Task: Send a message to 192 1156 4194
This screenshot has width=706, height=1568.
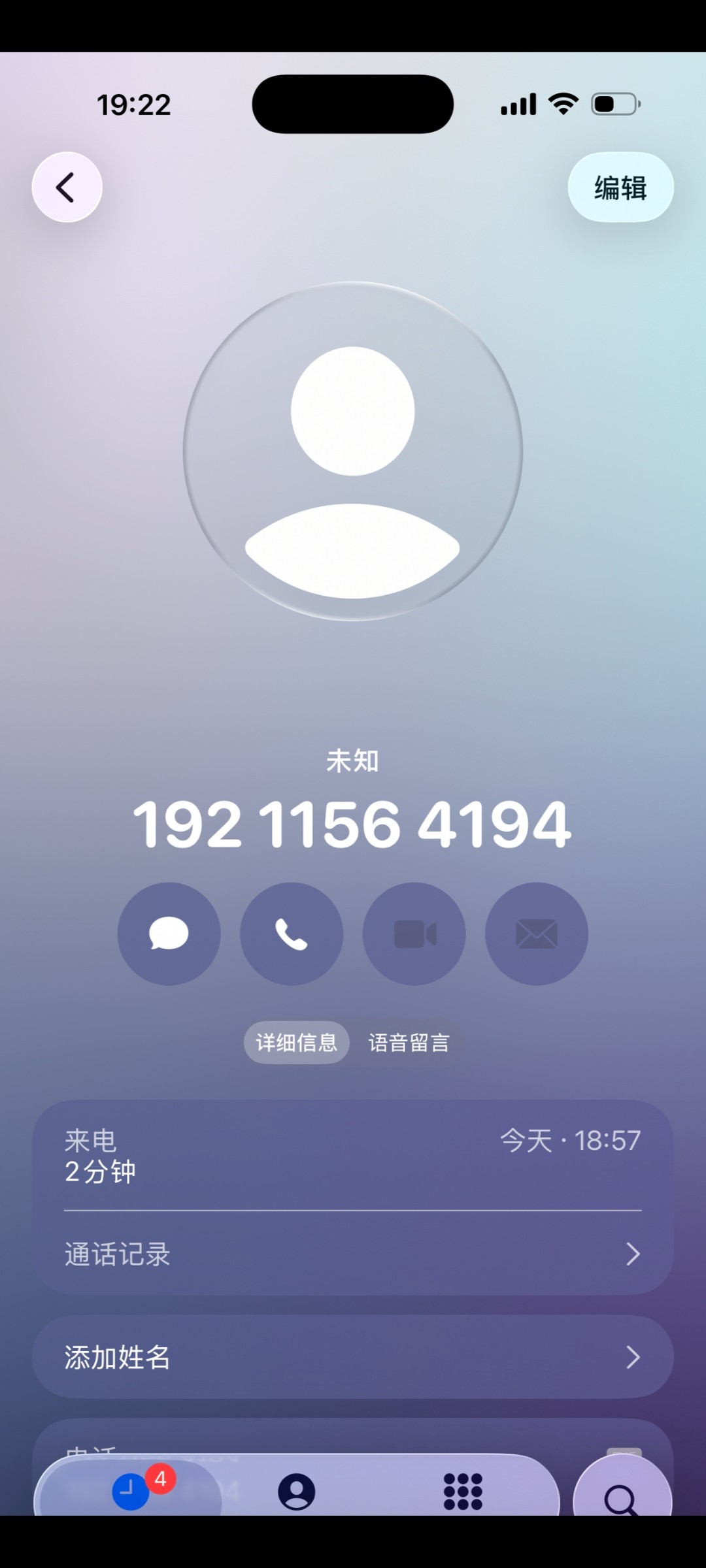Action: tap(169, 934)
